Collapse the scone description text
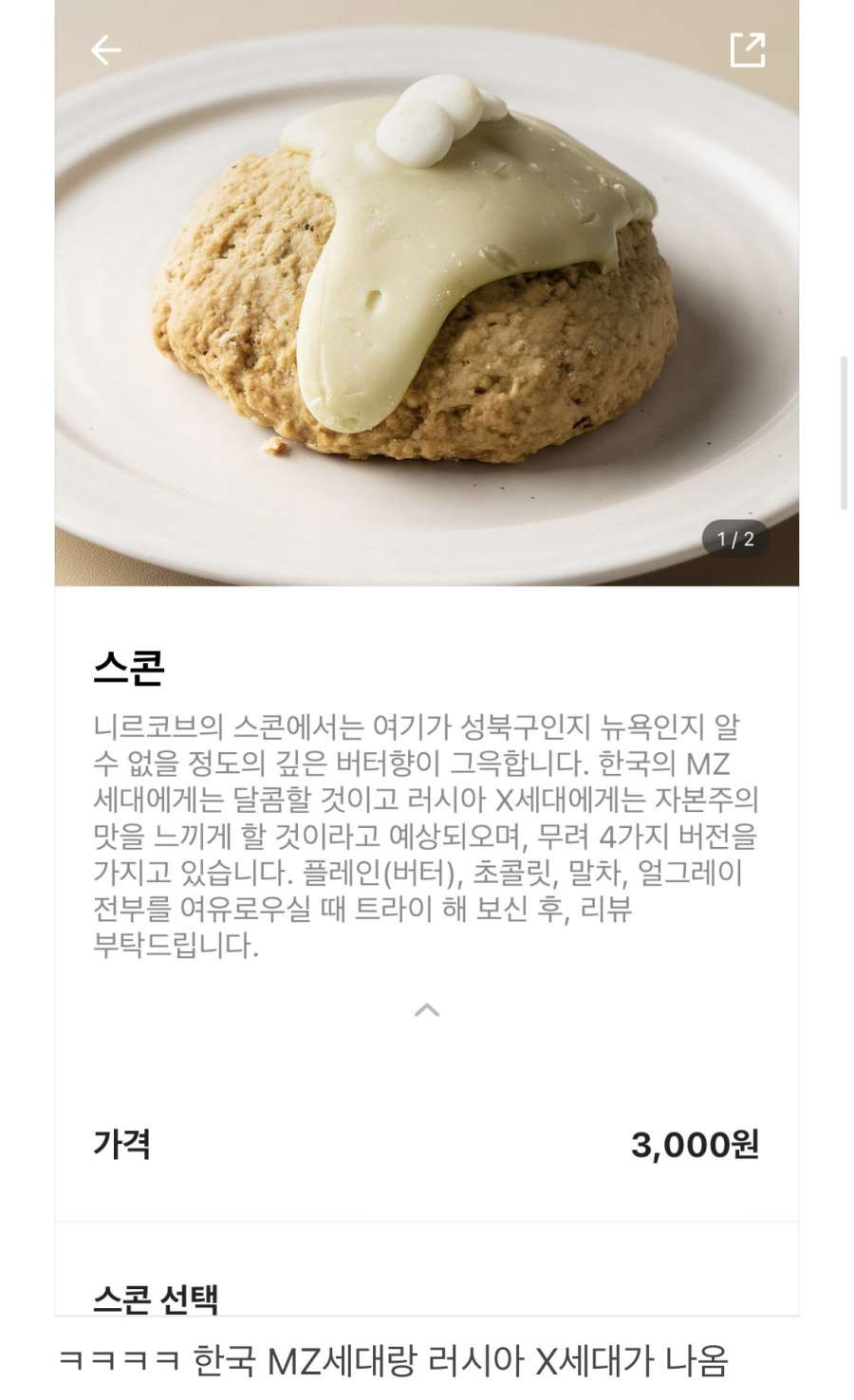 (427, 1010)
